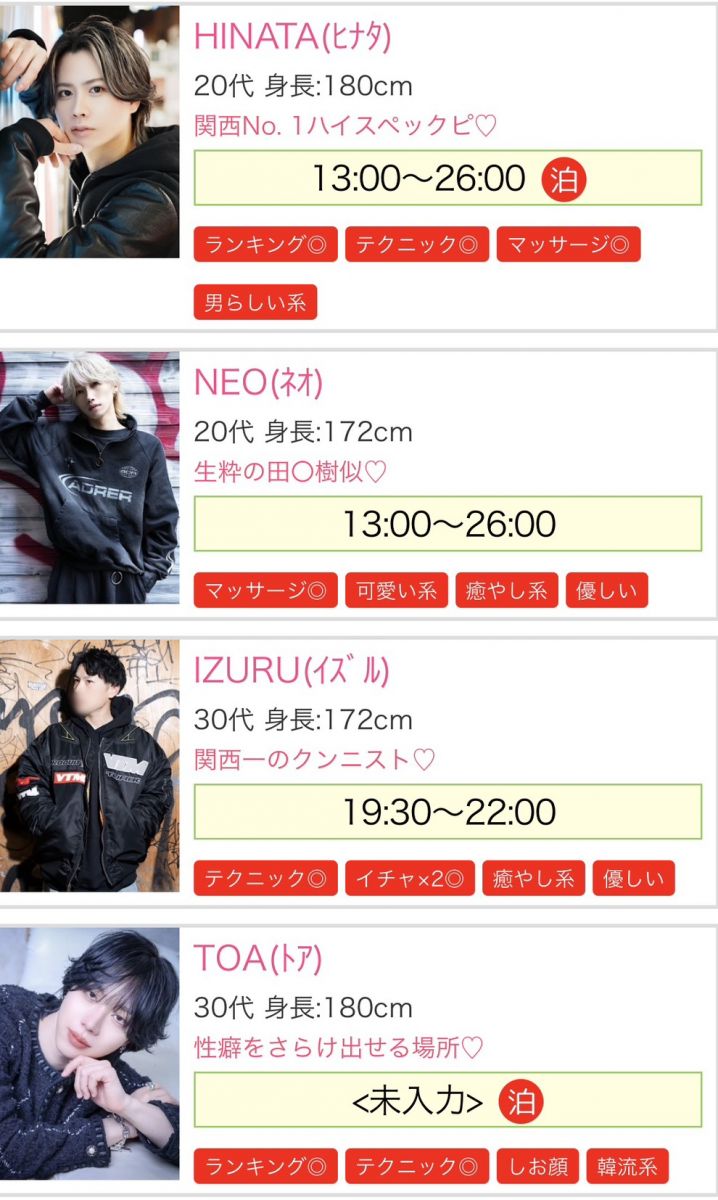Open HINATA's profile photo

(x=89, y=131)
